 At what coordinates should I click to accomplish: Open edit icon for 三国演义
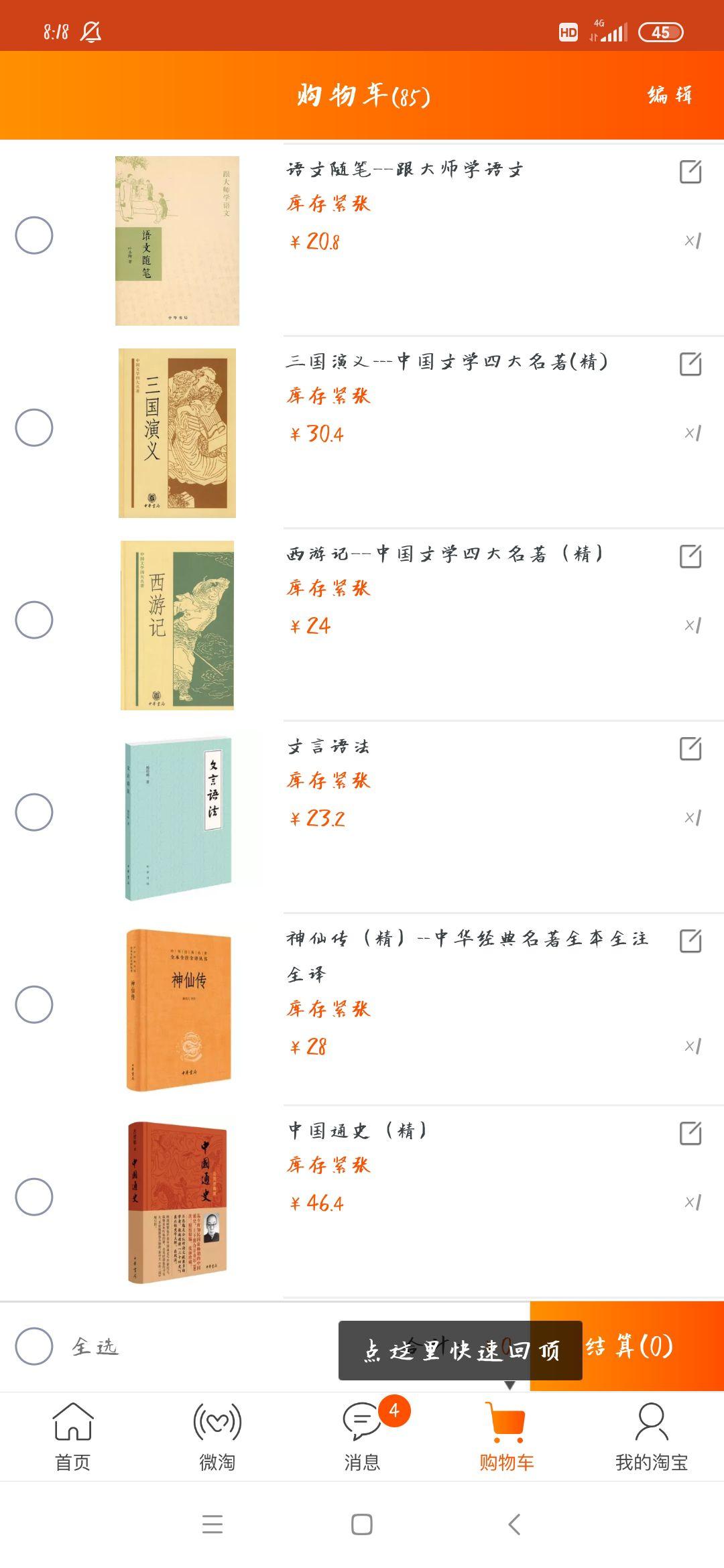point(690,364)
